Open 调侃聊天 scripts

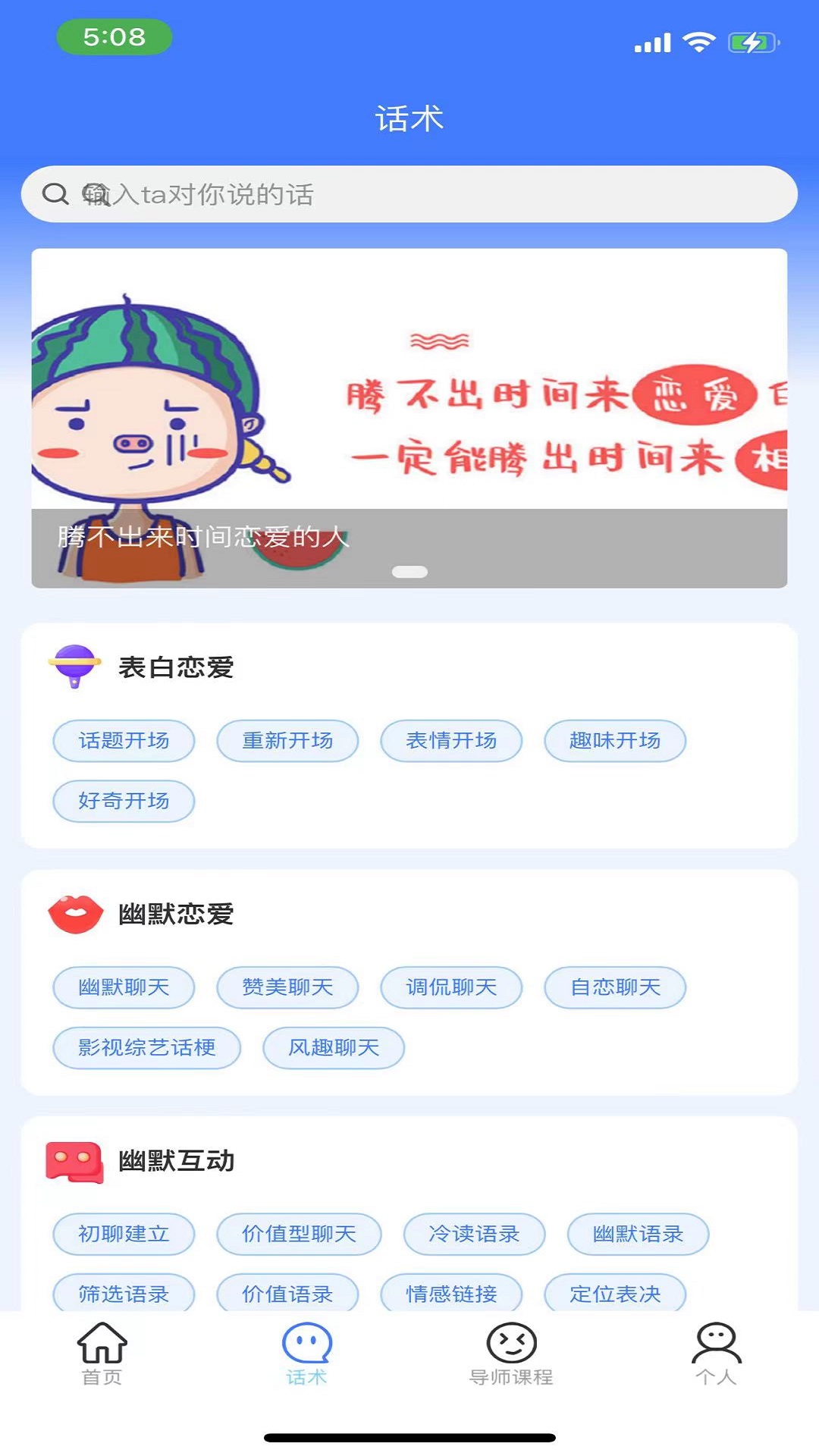(451, 987)
